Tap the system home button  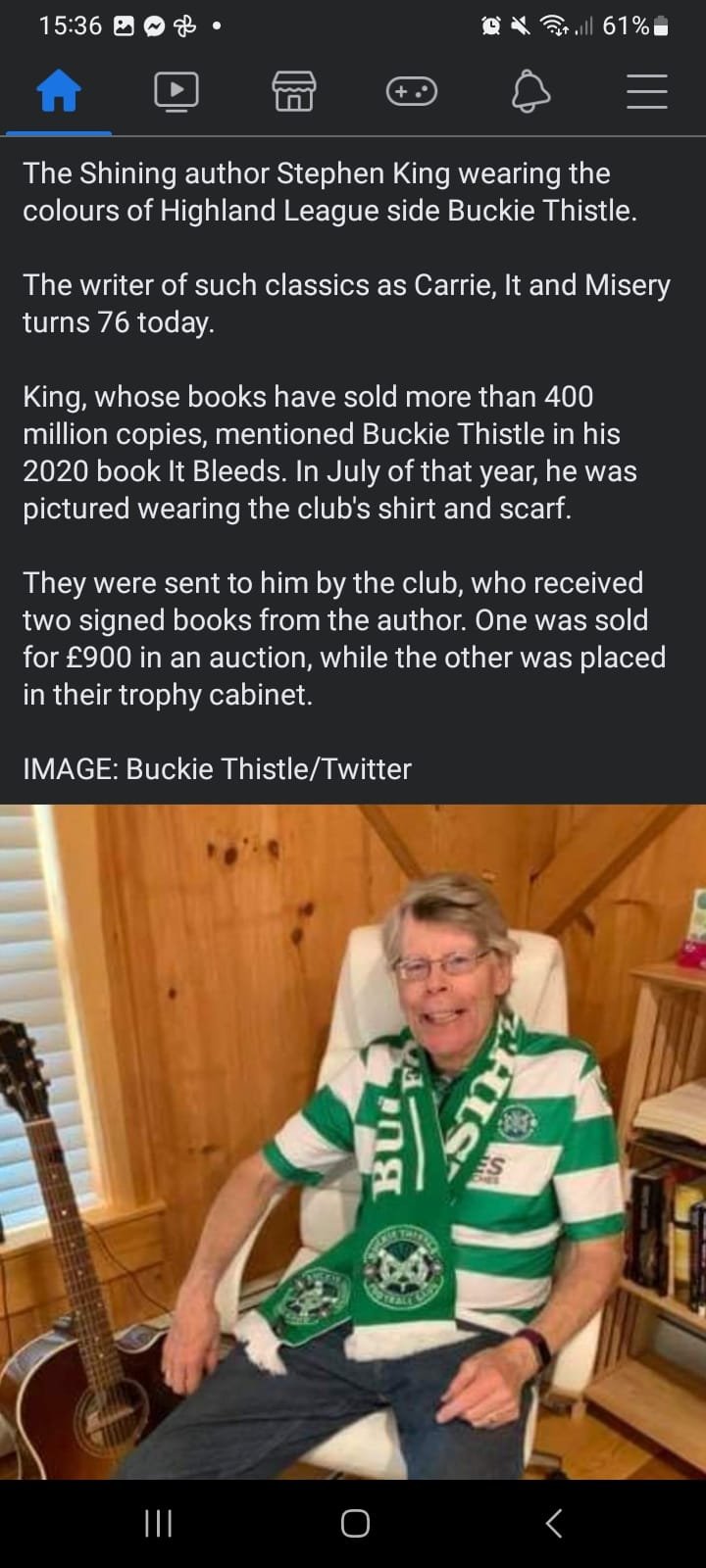(x=355, y=1523)
